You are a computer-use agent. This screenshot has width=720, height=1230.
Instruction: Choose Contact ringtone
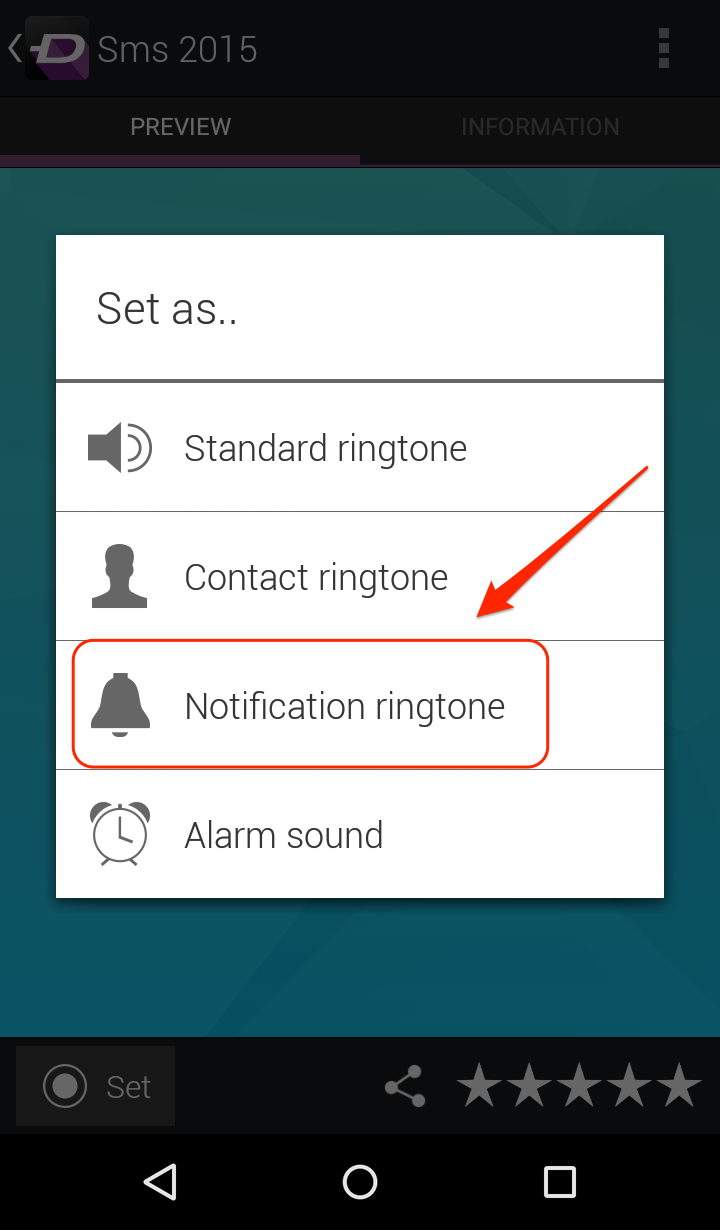(x=360, y=576)
